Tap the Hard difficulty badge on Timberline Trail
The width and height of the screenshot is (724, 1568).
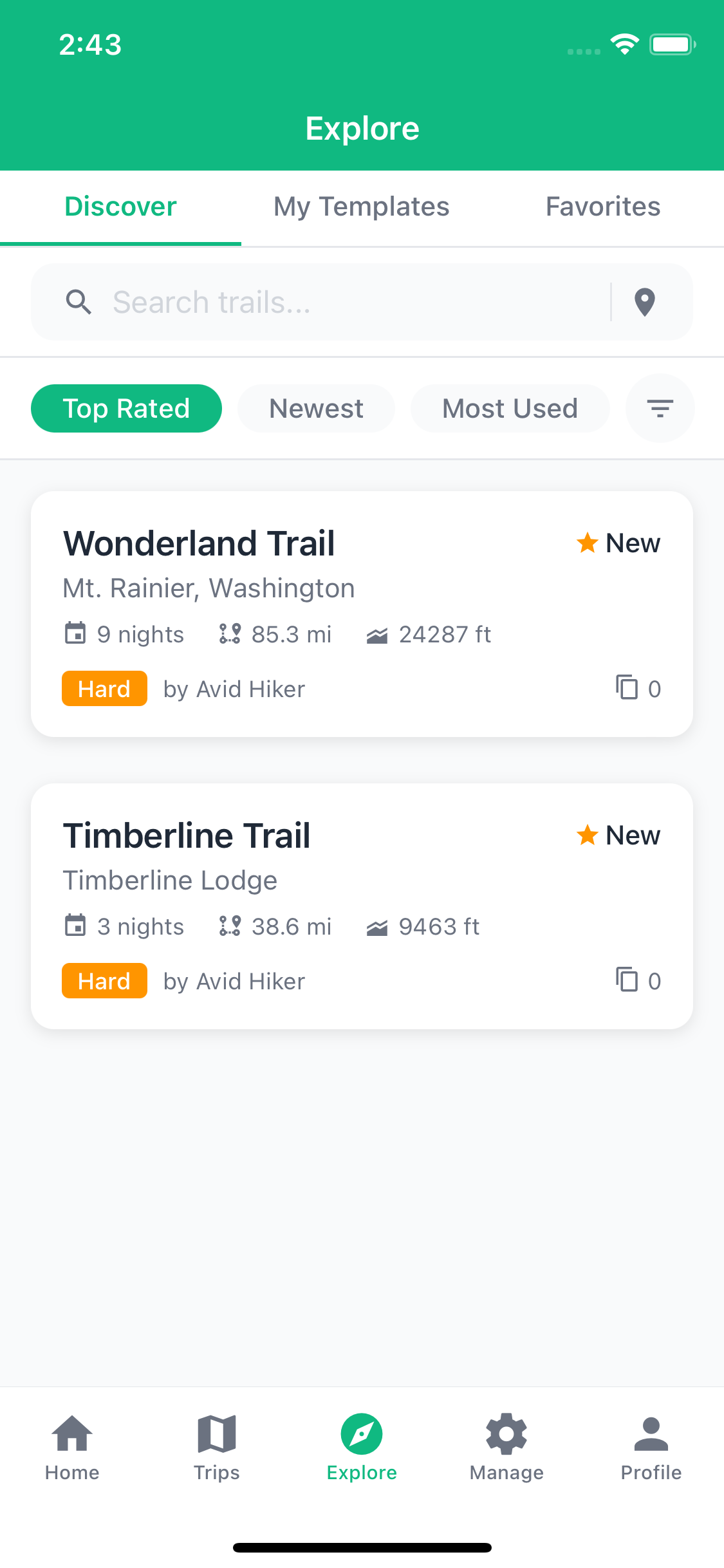pyautogui.click(x=104, y=980)
